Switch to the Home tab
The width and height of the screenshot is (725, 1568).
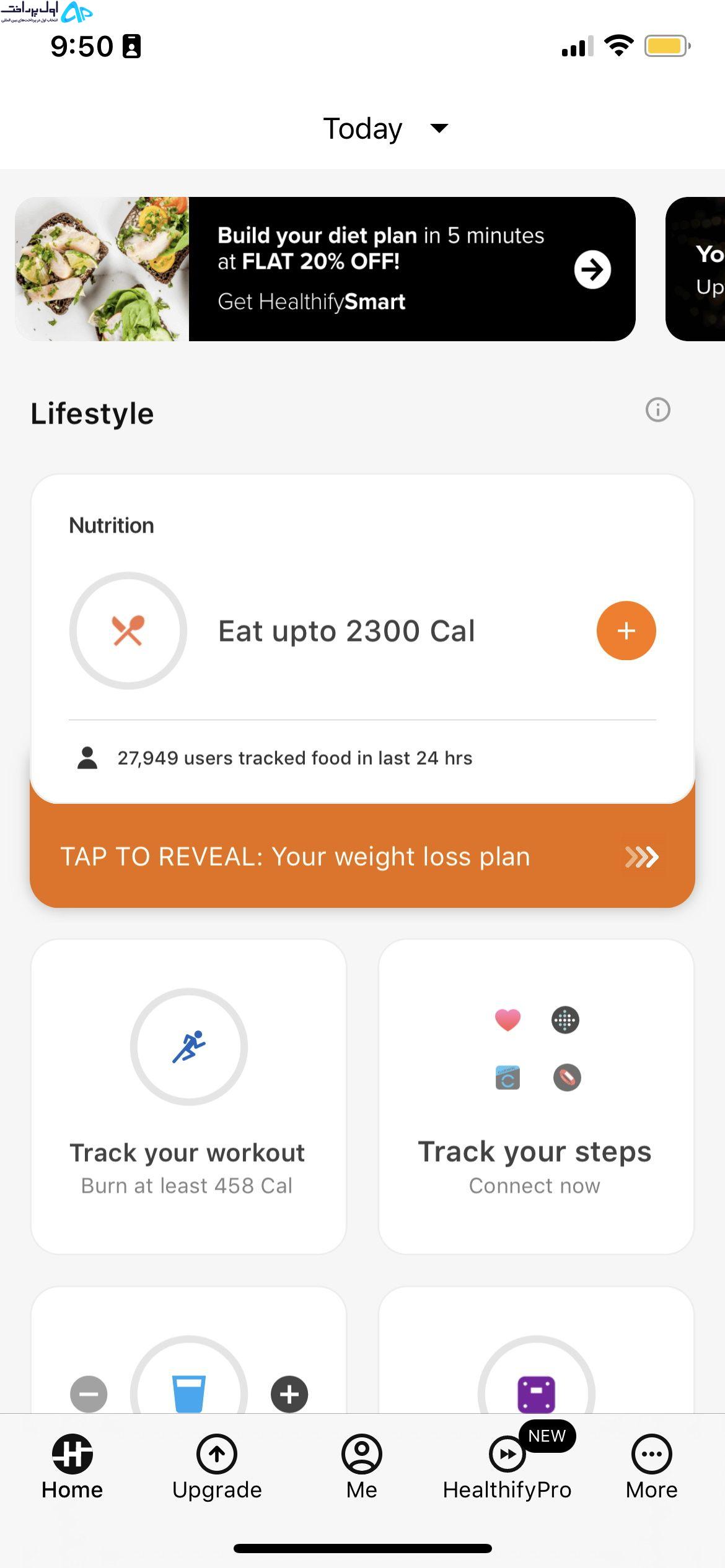click(72, 1467)
